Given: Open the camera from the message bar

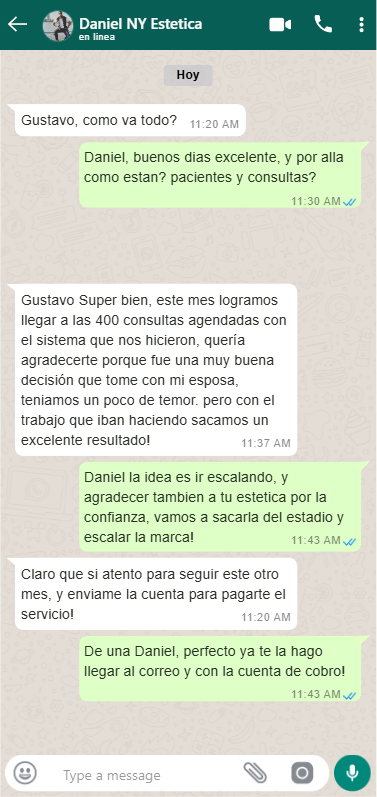Looking at the screenshot, I should tap(302, 774).
